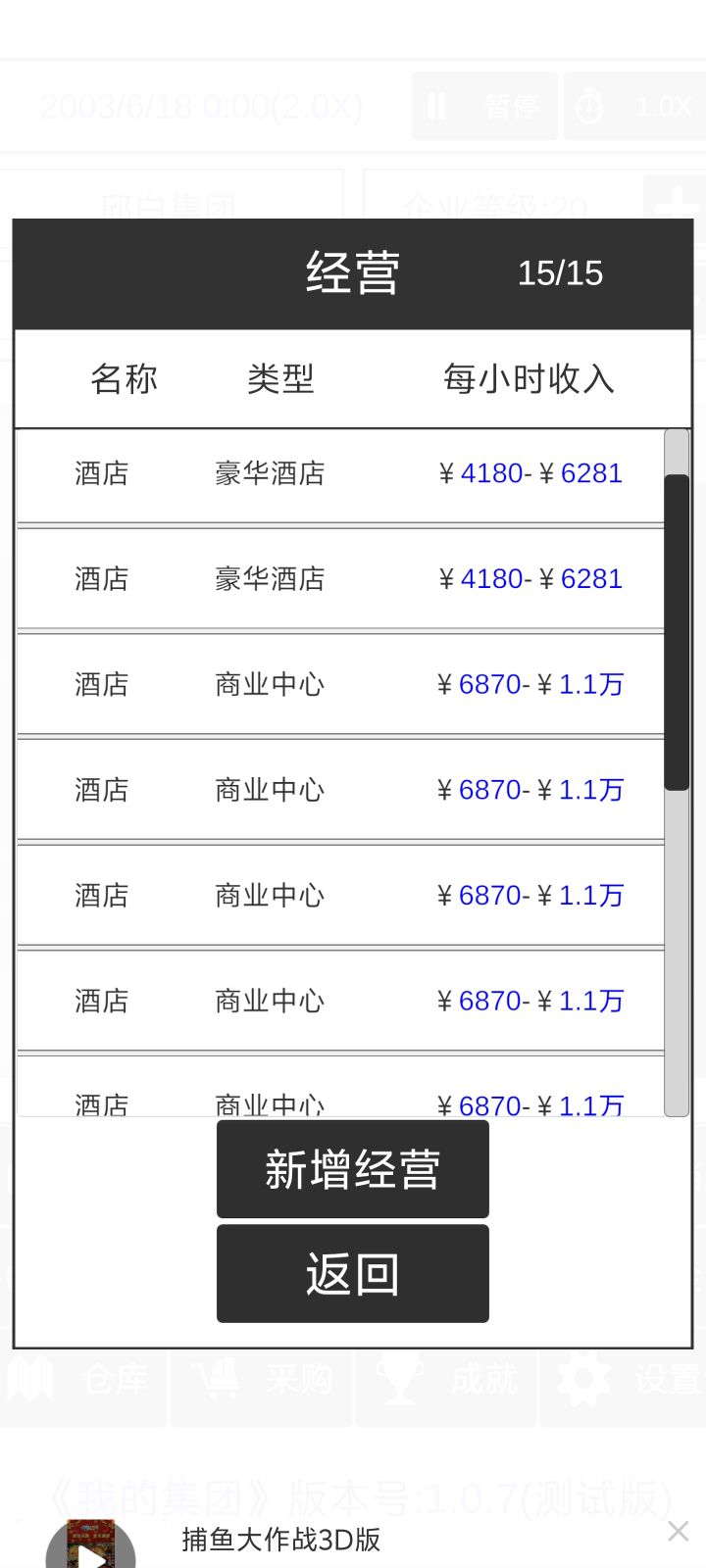Image resolution: width=706 pixels, height=1568 pixels.
Task: Select the 邱白集团 company name
Action: pyautogui.click(x=170, y=205)
